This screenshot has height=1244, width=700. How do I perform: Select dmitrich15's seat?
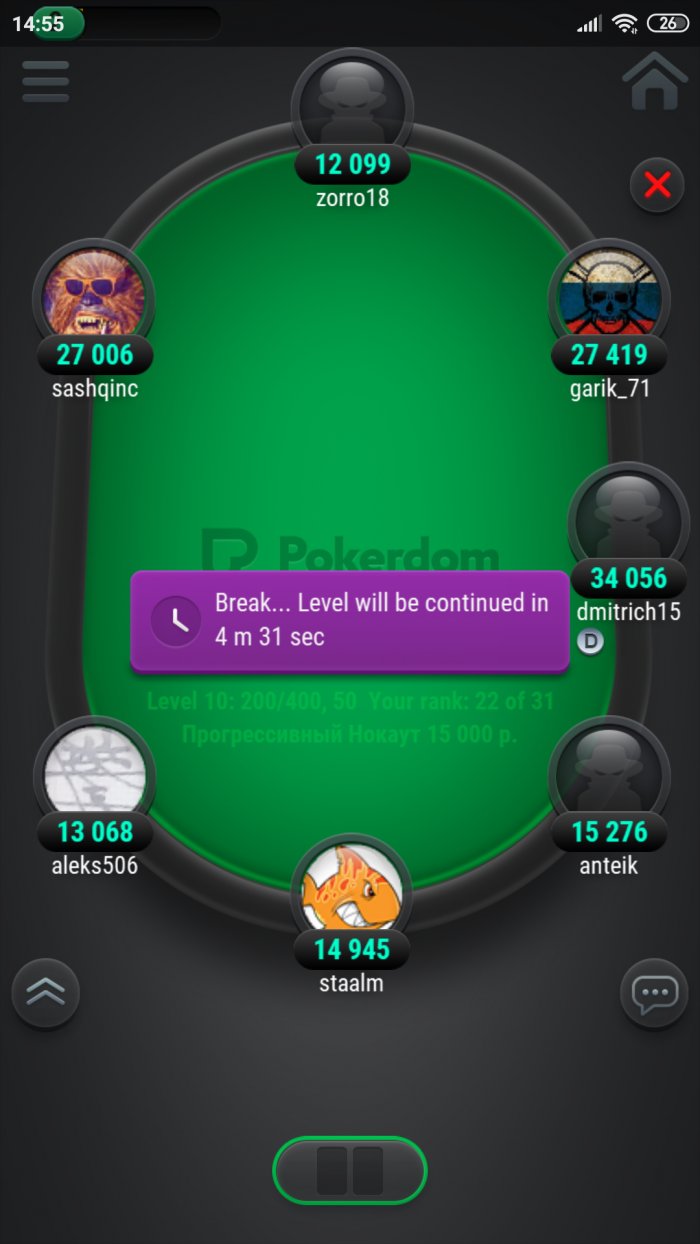click(x=627, y=520)
